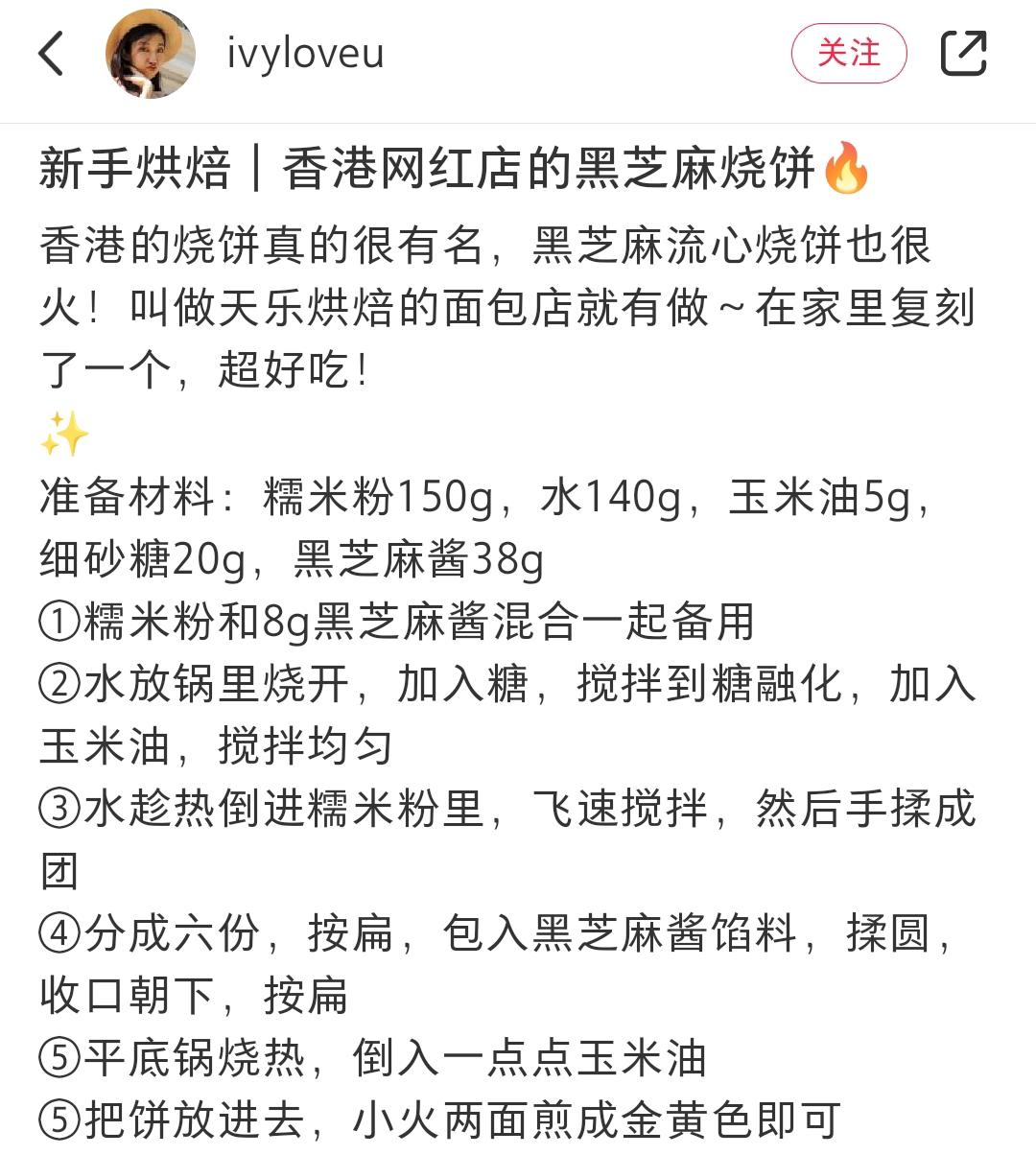
Task: Open the share panel via share icon
Action: tap(966, 55)
